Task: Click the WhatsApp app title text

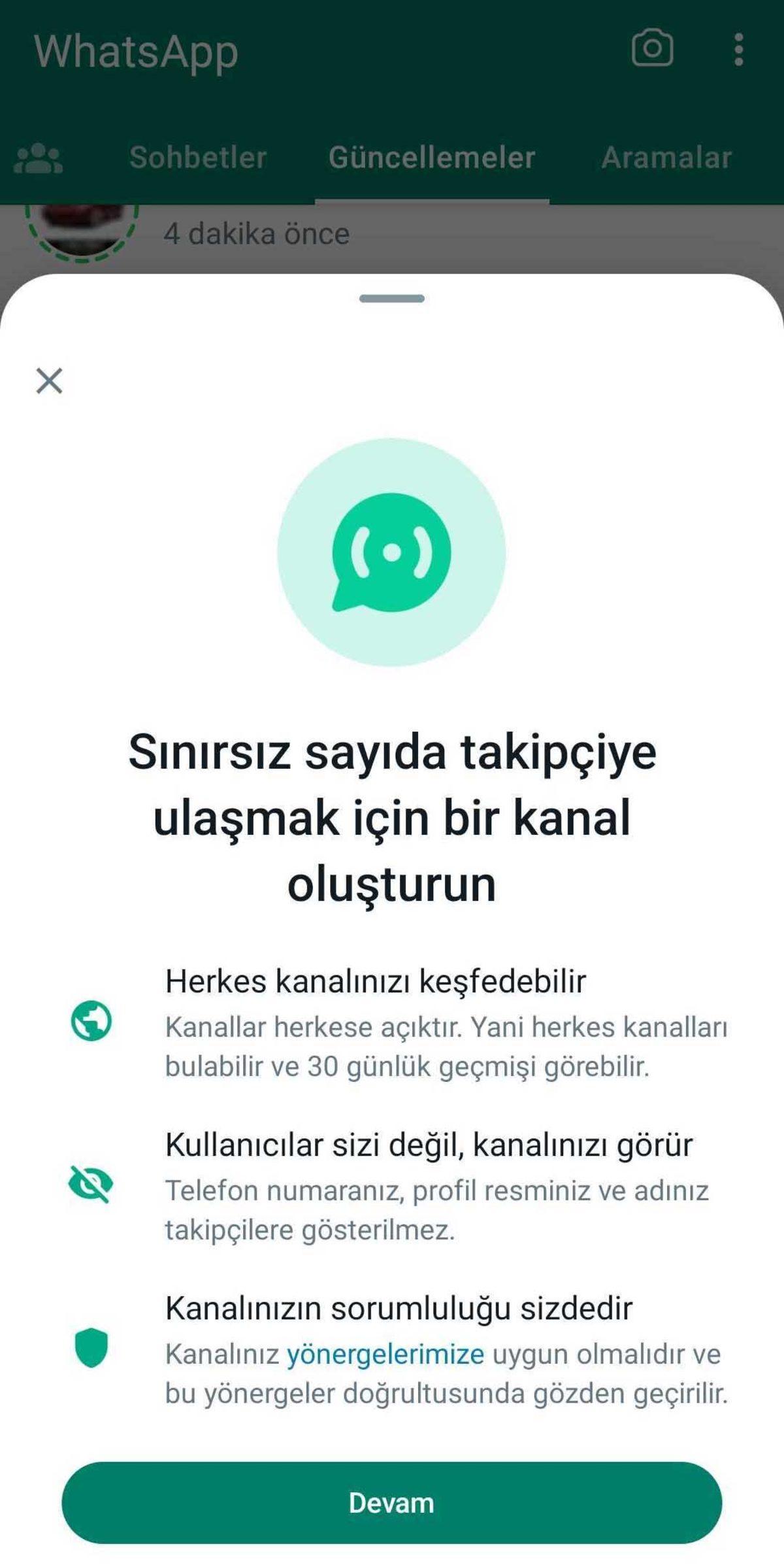Action: tap(136, 54)
